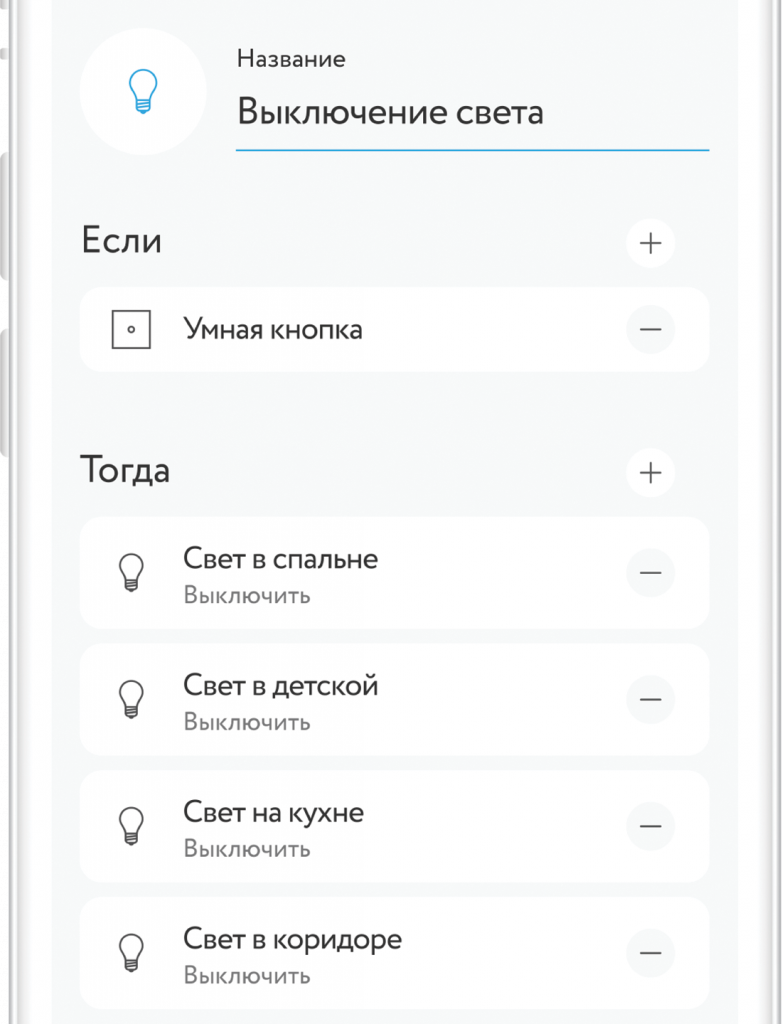
Task: Remove the Свет в спальне action
Action: [650, 573]
